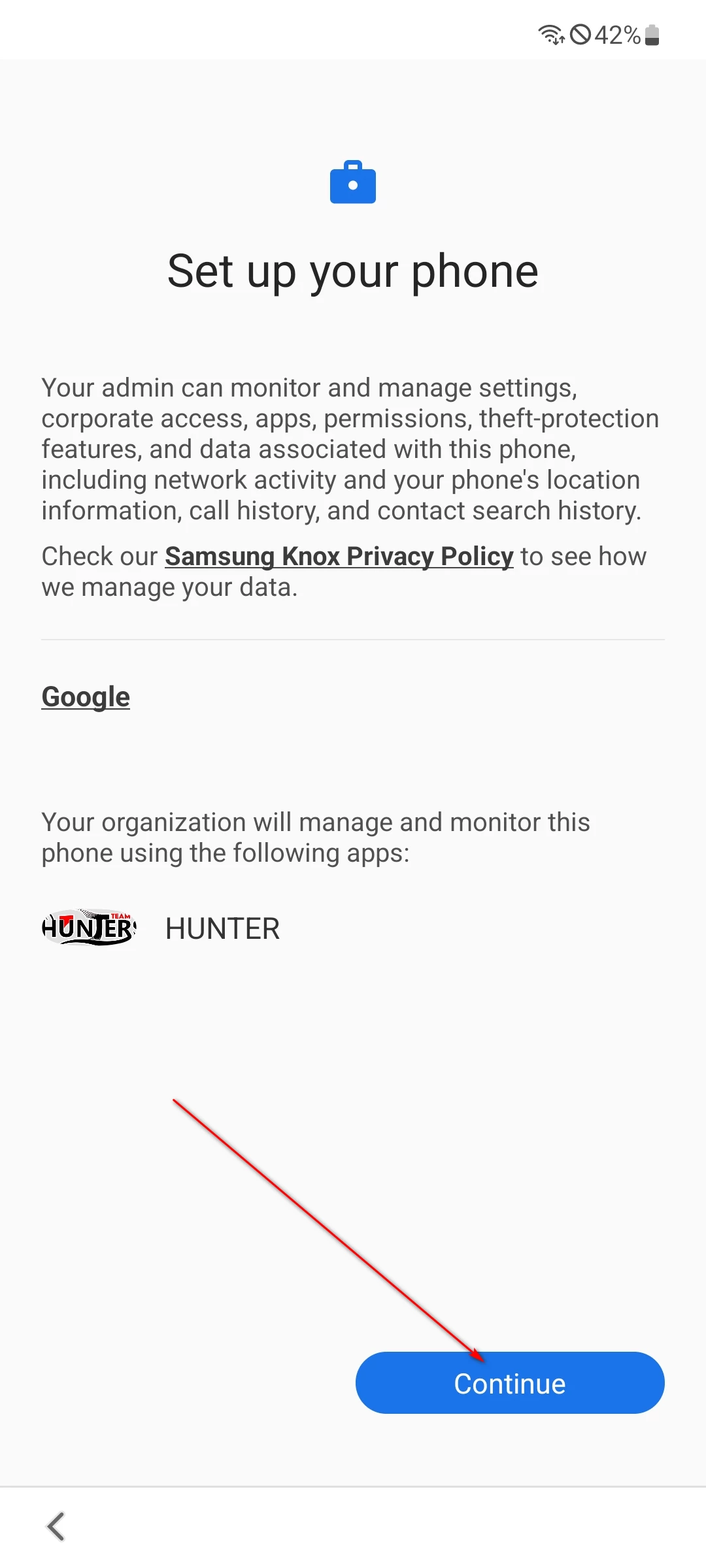Go back using the navigation bar arrow
Screen dimensions: 706x1568
coord(56,1527)
